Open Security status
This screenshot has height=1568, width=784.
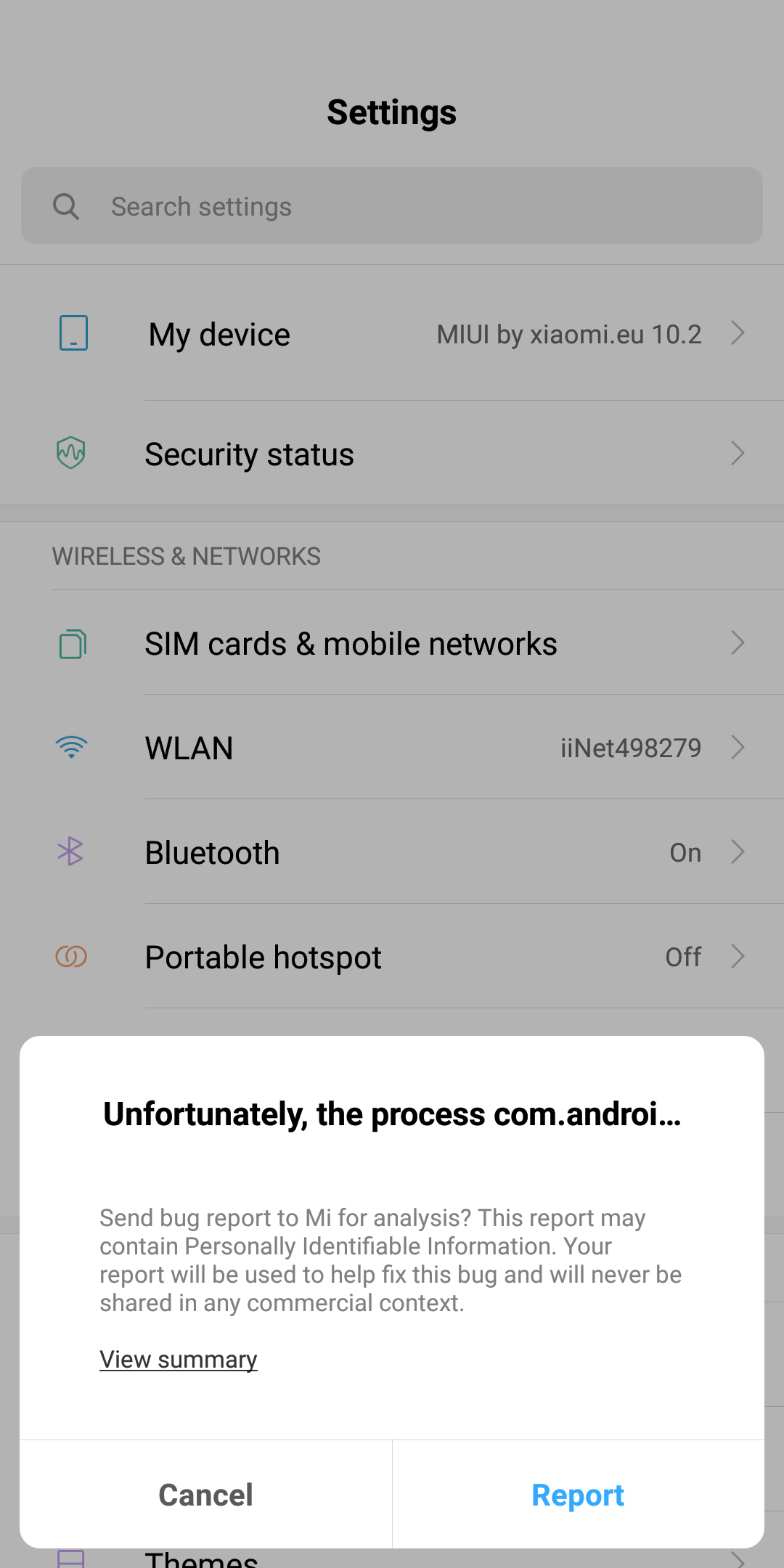[392, 454]
